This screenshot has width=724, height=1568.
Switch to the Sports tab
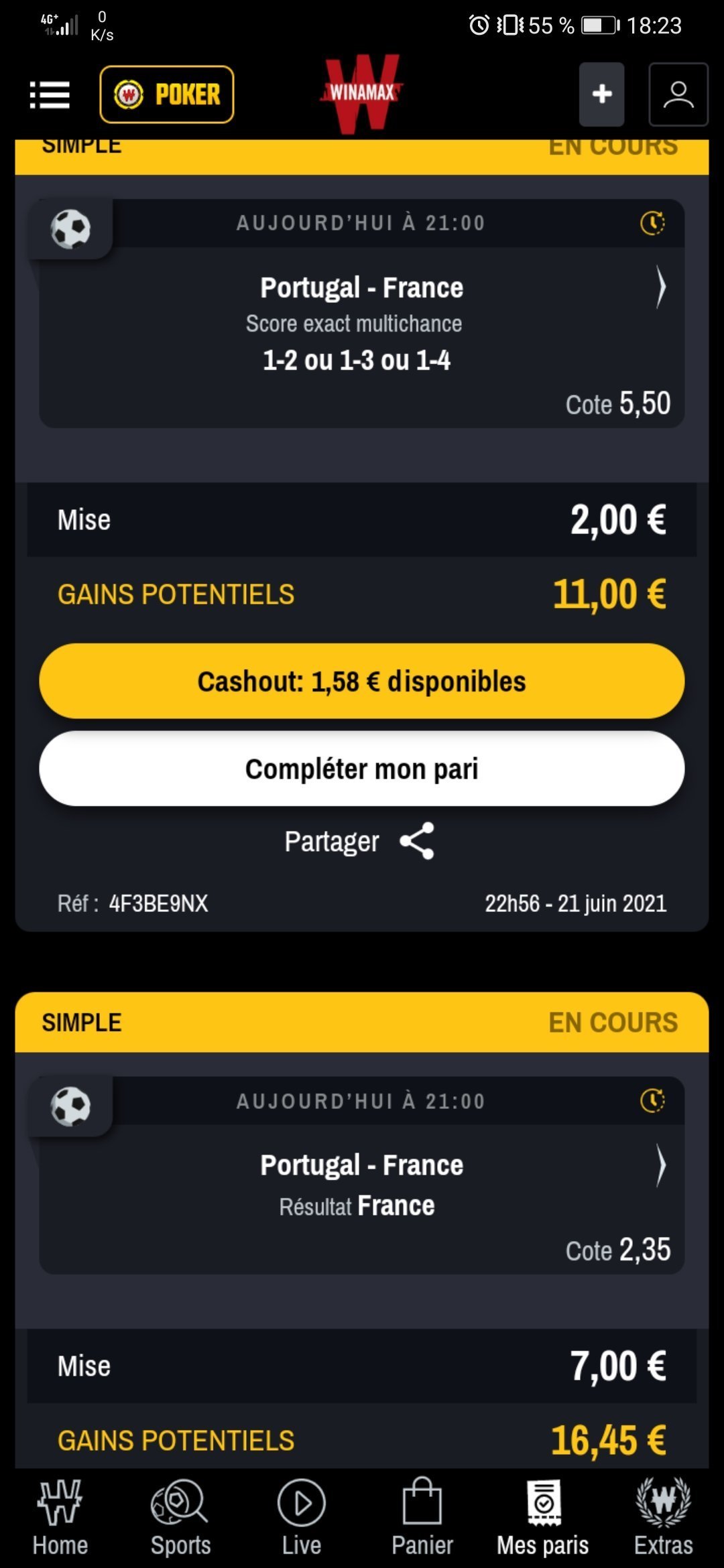pyautogui.click(x=180, y=1517)
